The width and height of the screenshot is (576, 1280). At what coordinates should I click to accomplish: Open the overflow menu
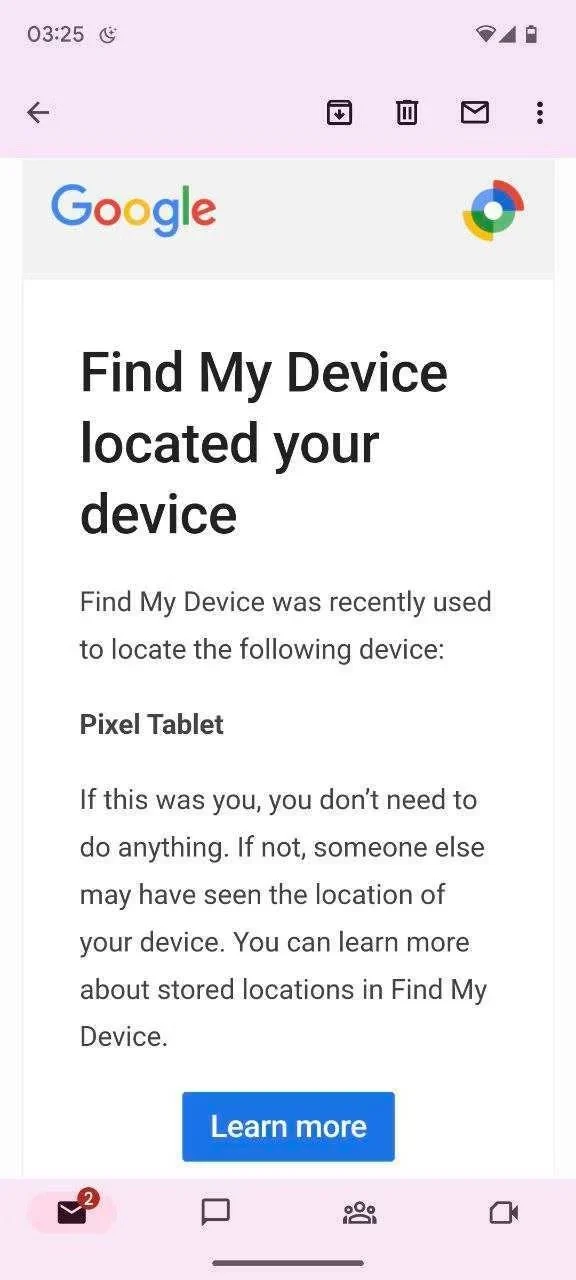coord(540,113)
